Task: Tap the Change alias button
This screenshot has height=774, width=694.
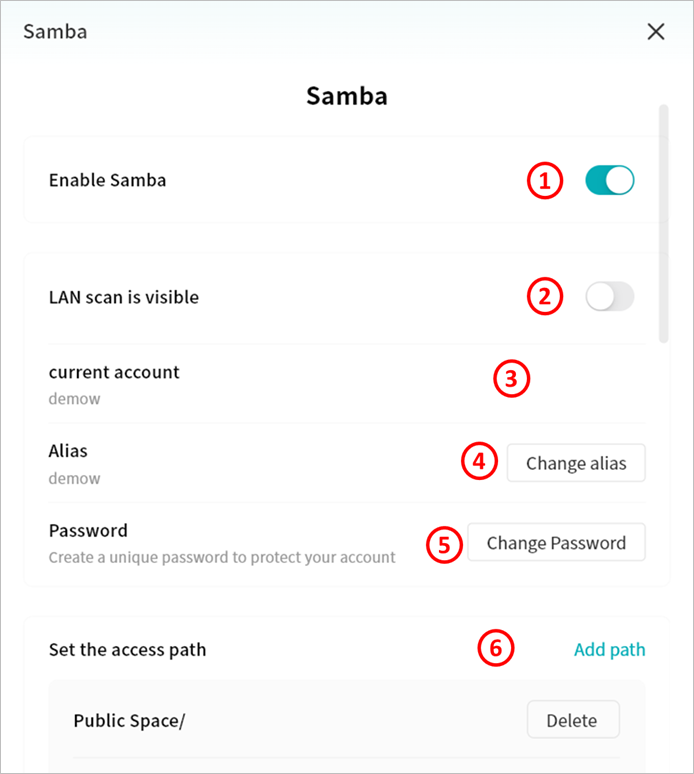Action: click(576, 463)
